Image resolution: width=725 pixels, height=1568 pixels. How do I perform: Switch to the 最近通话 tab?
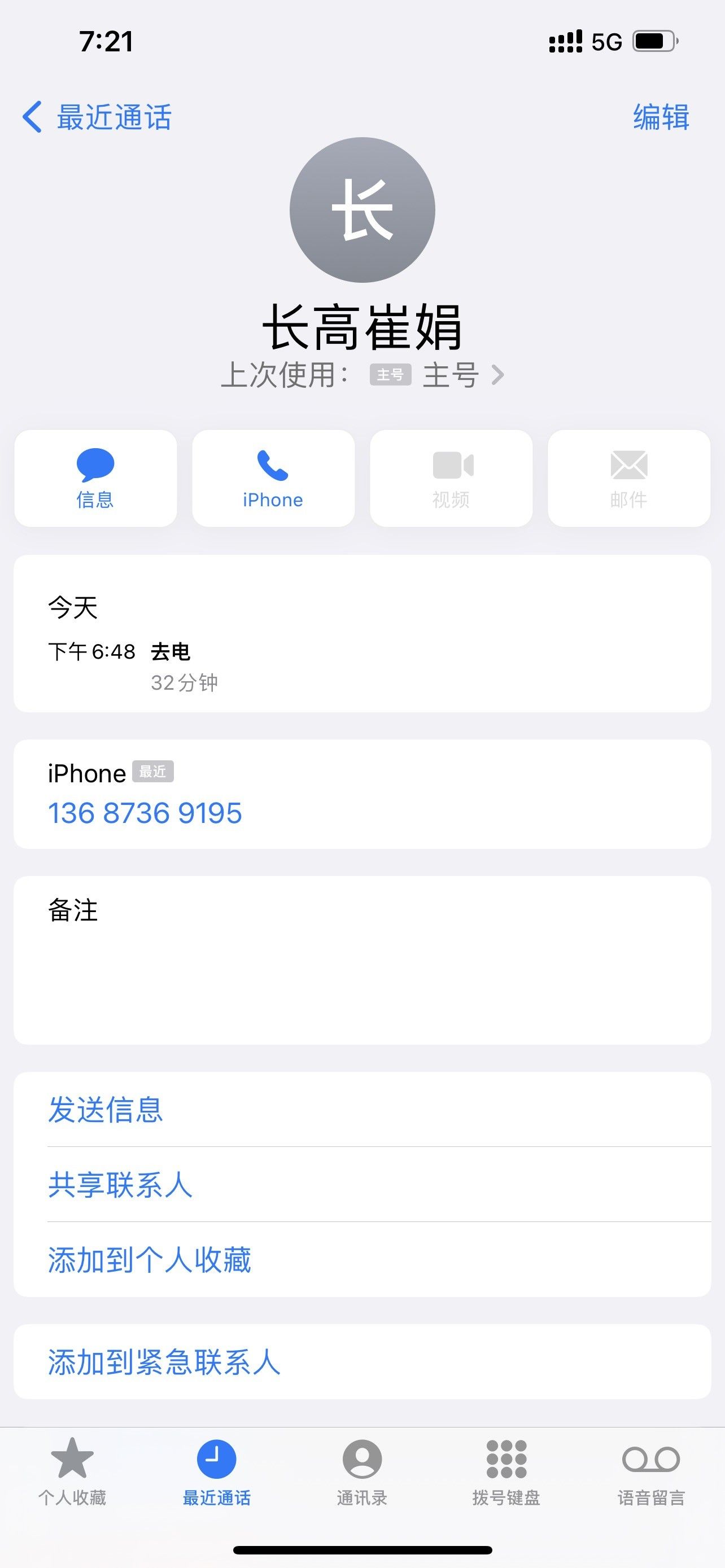[x=217, y=1473]
